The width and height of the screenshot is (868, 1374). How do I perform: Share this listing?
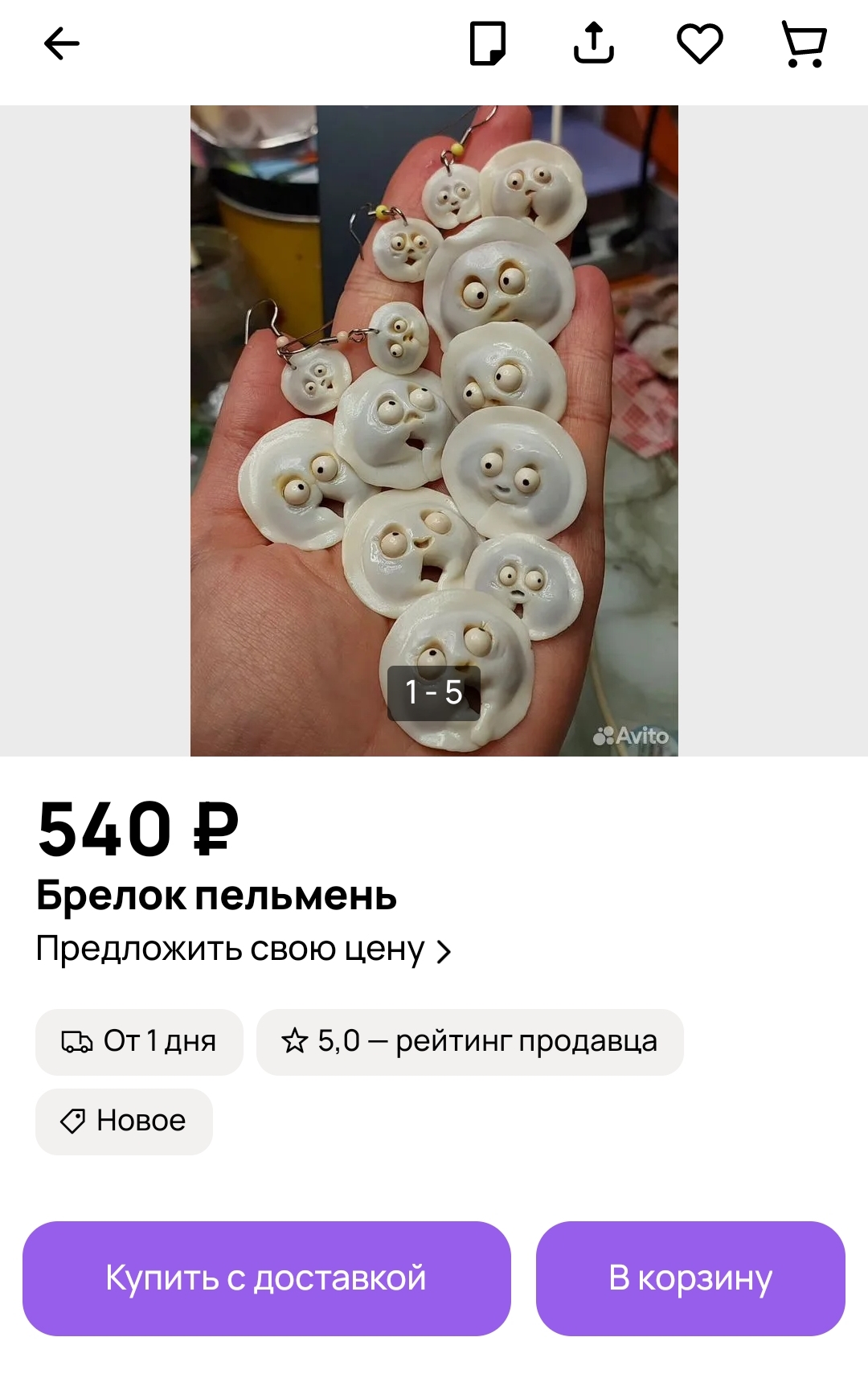tap(593, 43)
